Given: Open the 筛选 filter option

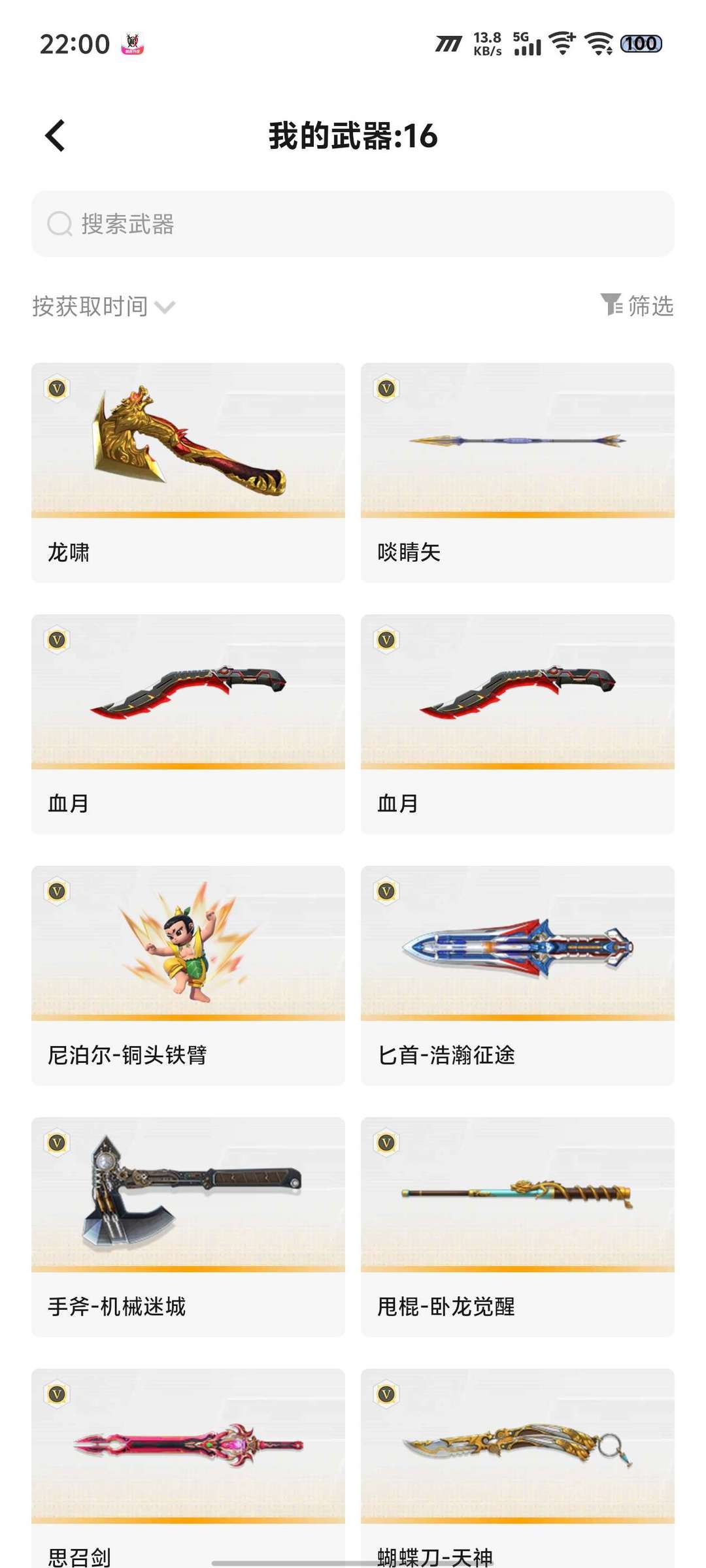Looking at the screenshot, I should tap(637, 305).
